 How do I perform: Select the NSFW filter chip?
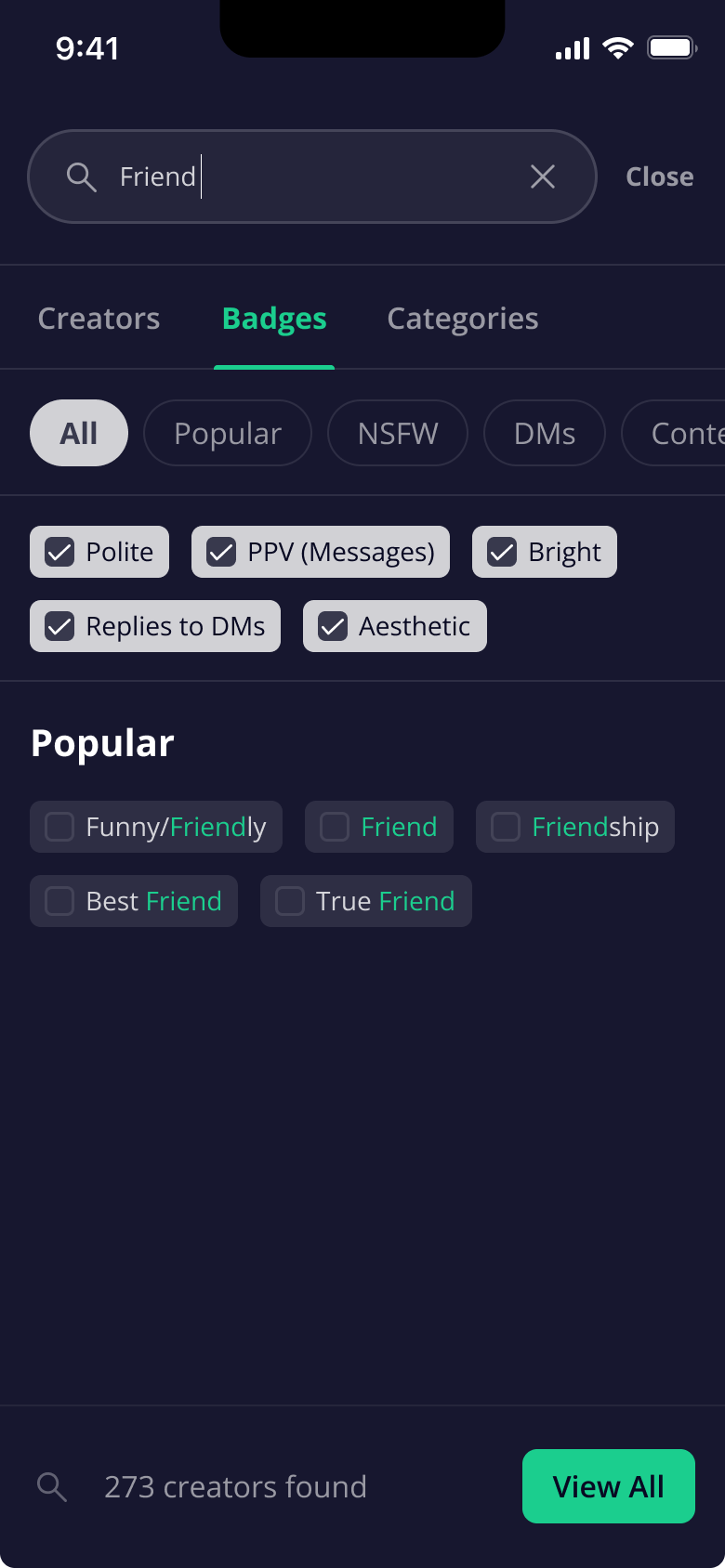[x=397, y=433]
